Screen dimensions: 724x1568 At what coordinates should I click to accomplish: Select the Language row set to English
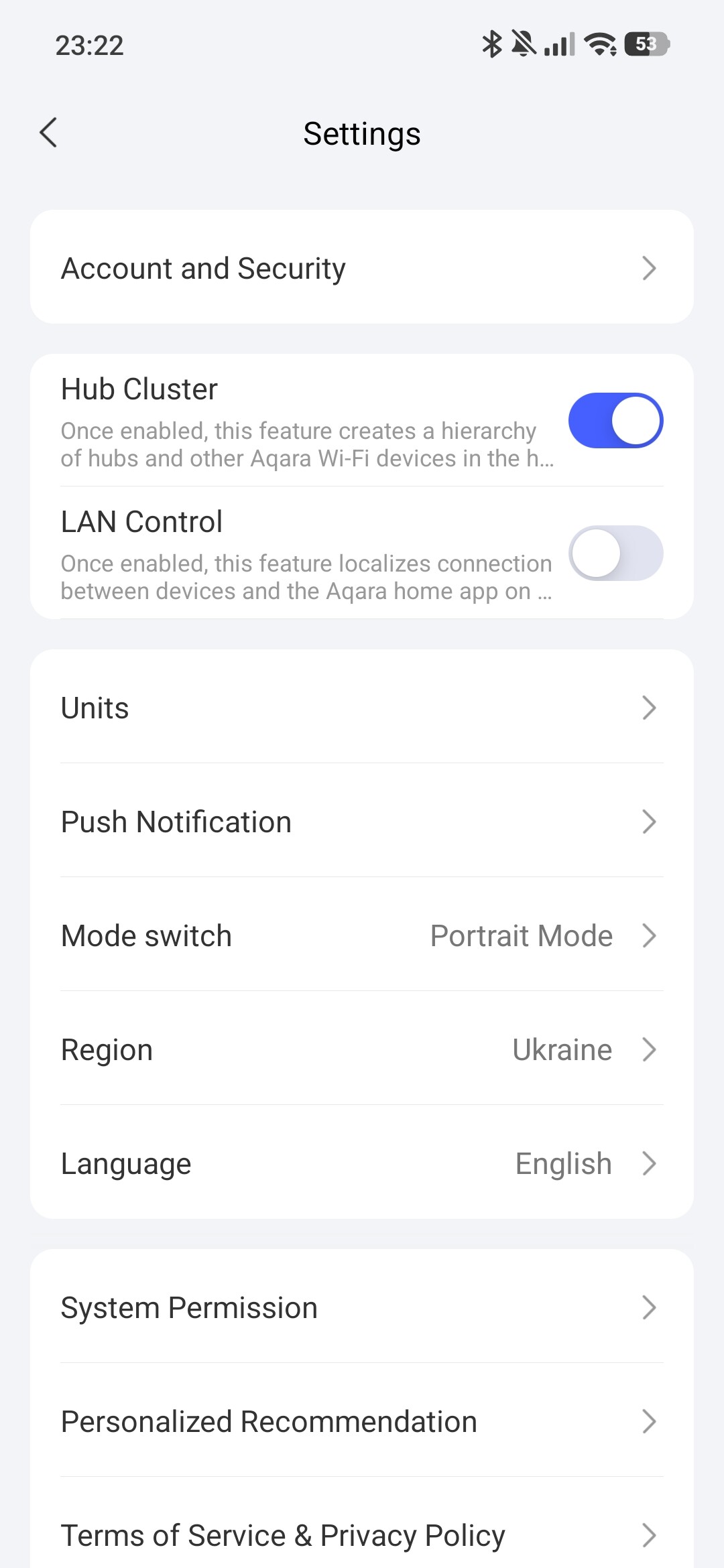click(x=361, y=1163)
